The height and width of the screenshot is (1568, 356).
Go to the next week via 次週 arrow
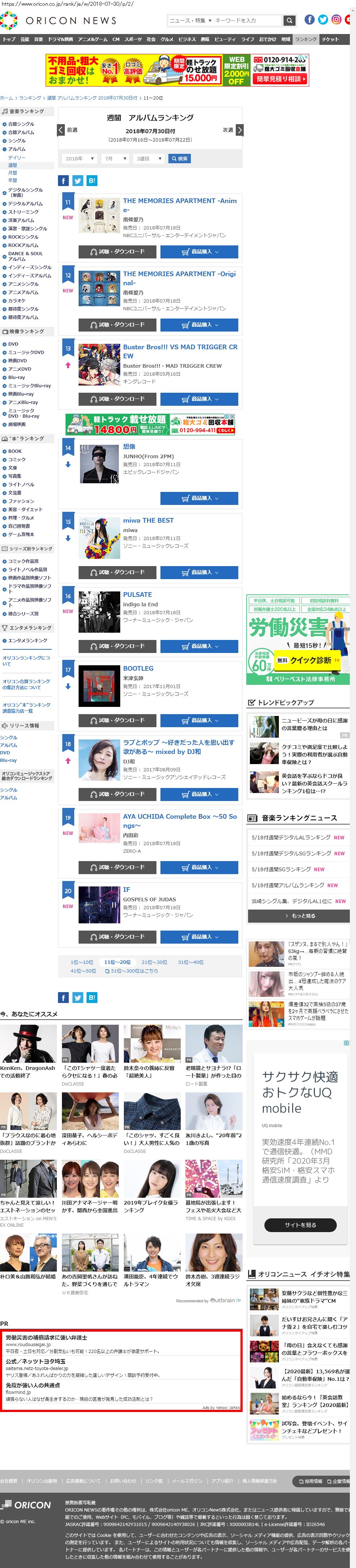(239, 130)
